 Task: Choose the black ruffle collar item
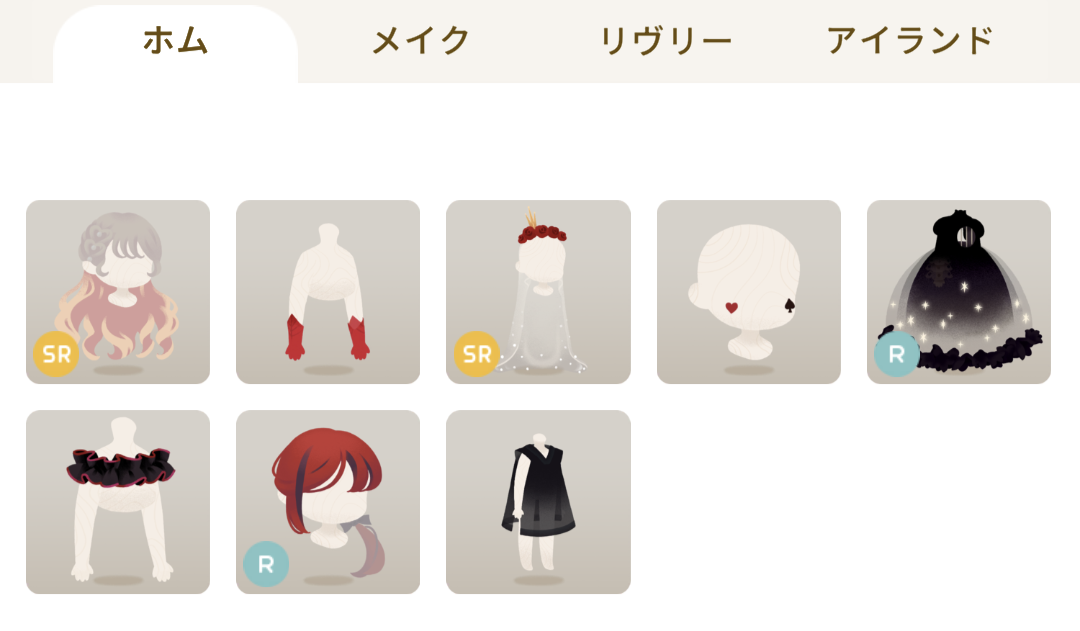(x=118, y=502)
